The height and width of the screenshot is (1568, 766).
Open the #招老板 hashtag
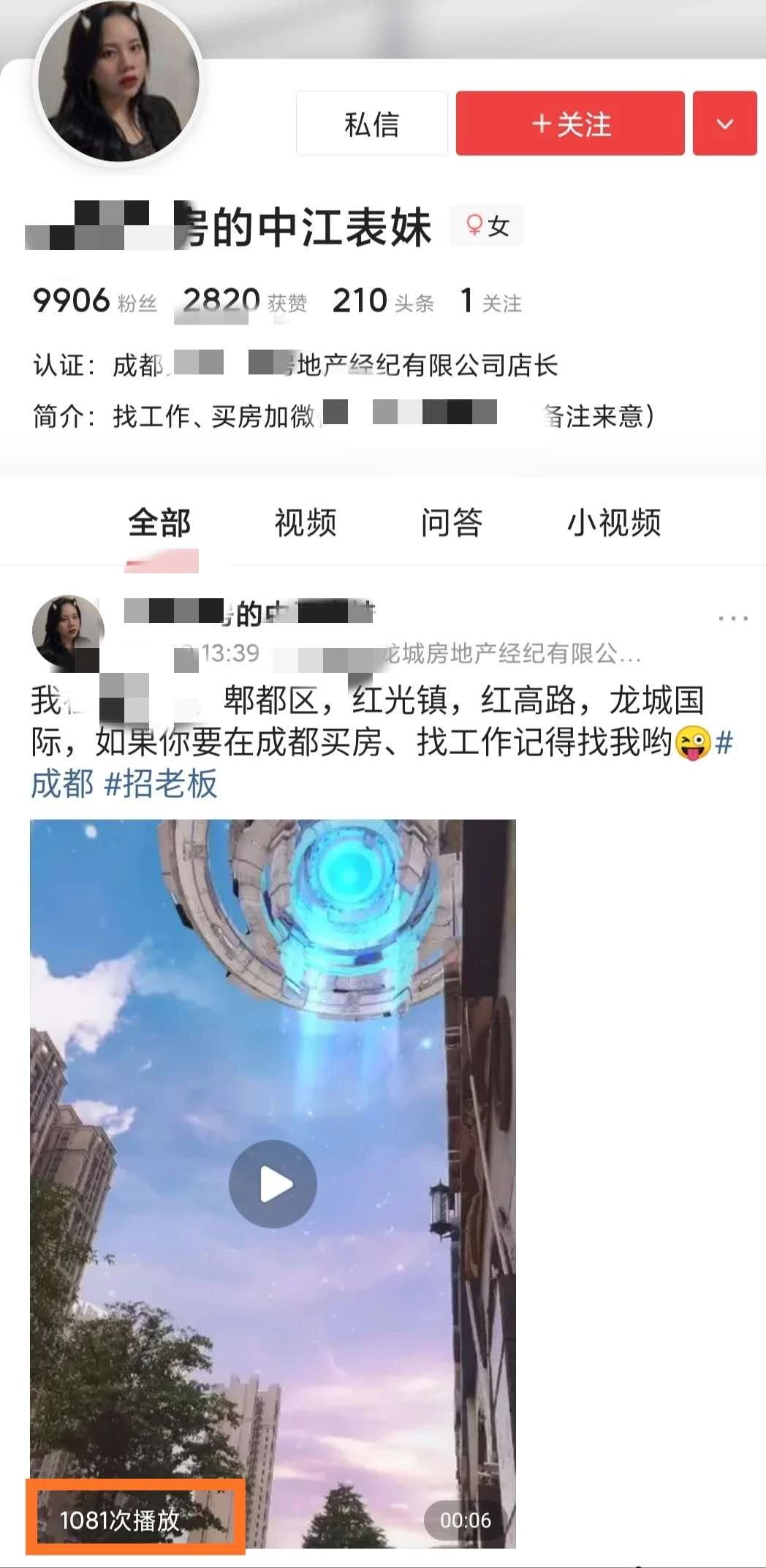161,784
